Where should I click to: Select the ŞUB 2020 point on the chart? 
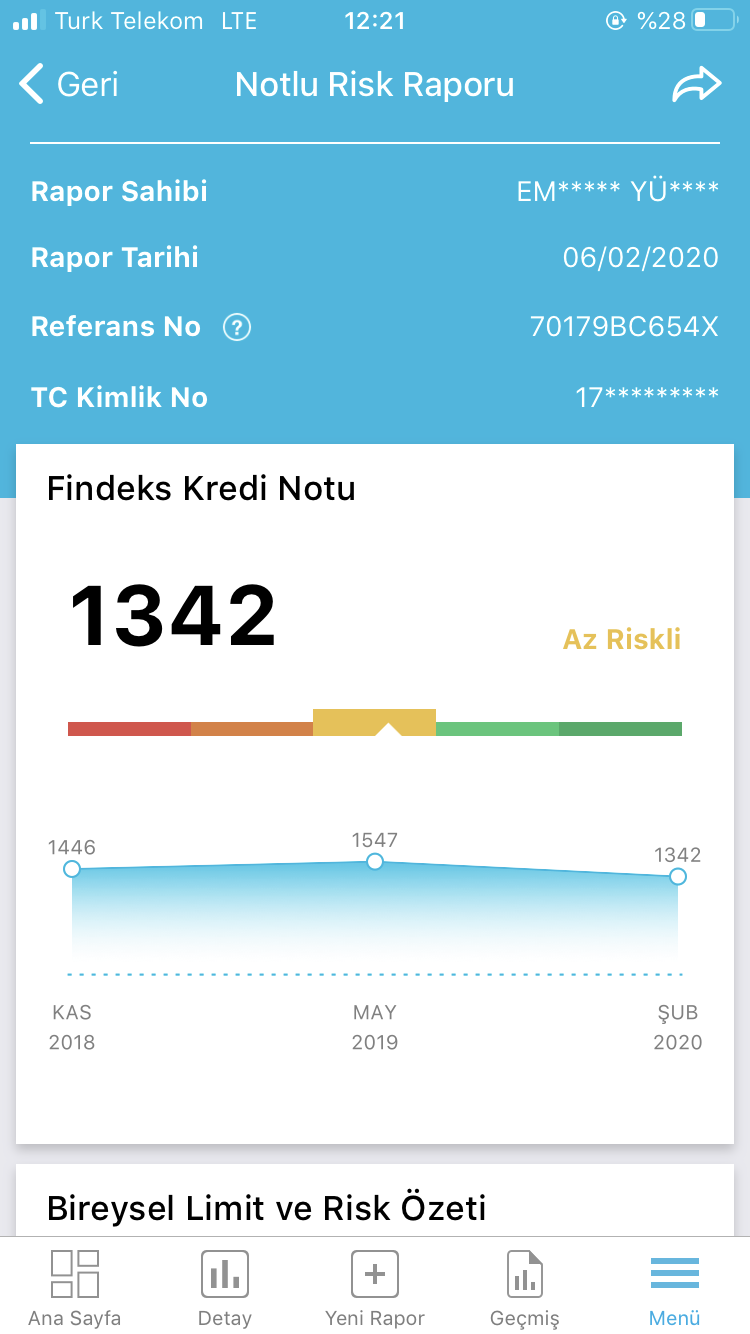678,876
